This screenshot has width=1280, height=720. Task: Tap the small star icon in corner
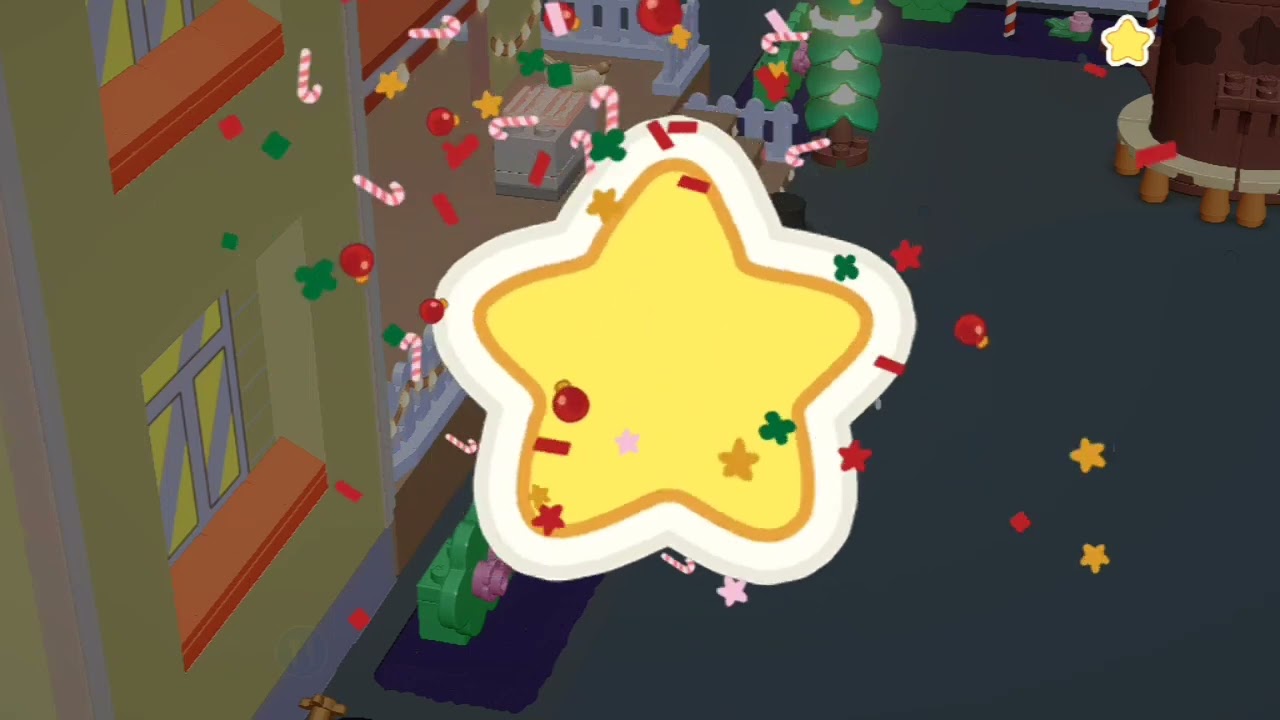(1127, 41)
